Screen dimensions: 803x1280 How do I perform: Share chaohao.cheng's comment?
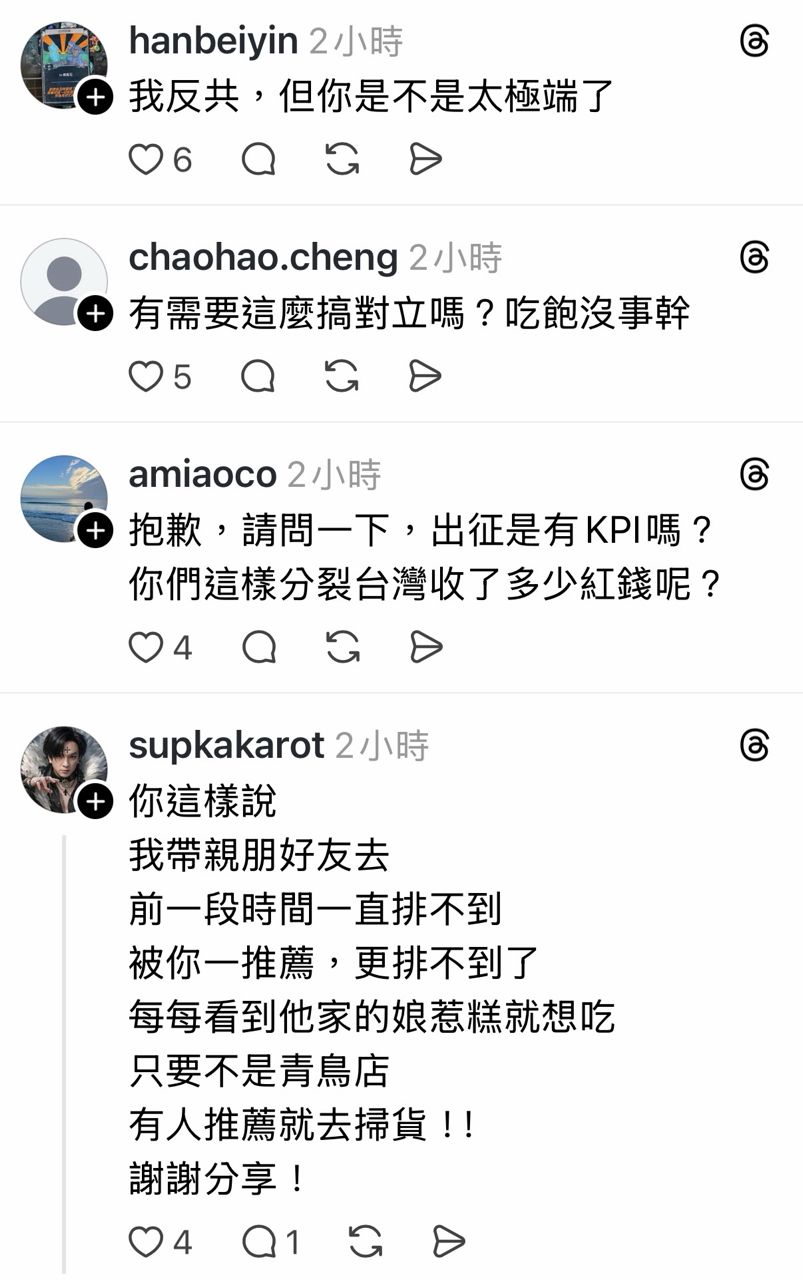pos(426,377)
